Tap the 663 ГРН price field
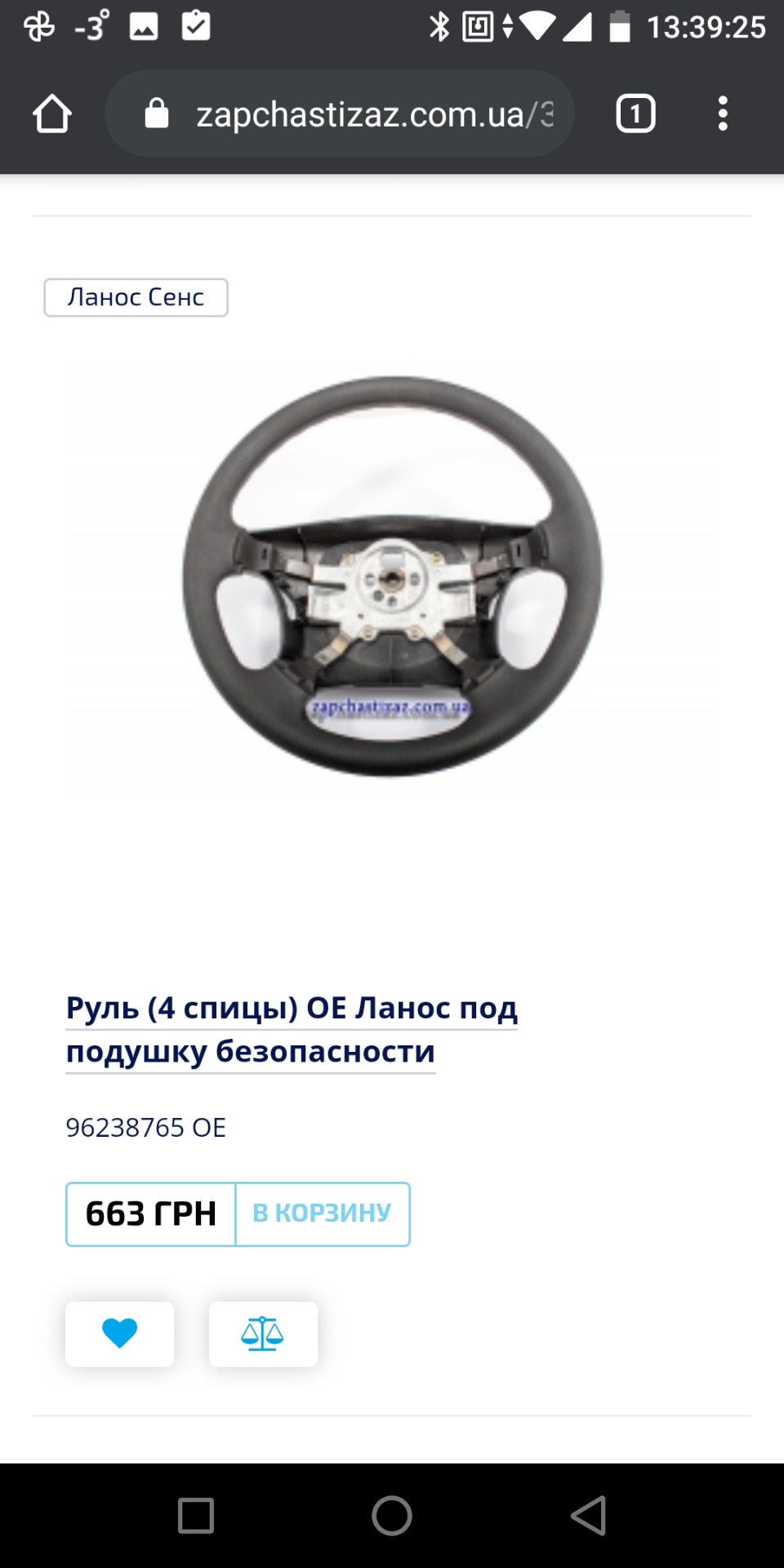 (x=149, y=1214)
